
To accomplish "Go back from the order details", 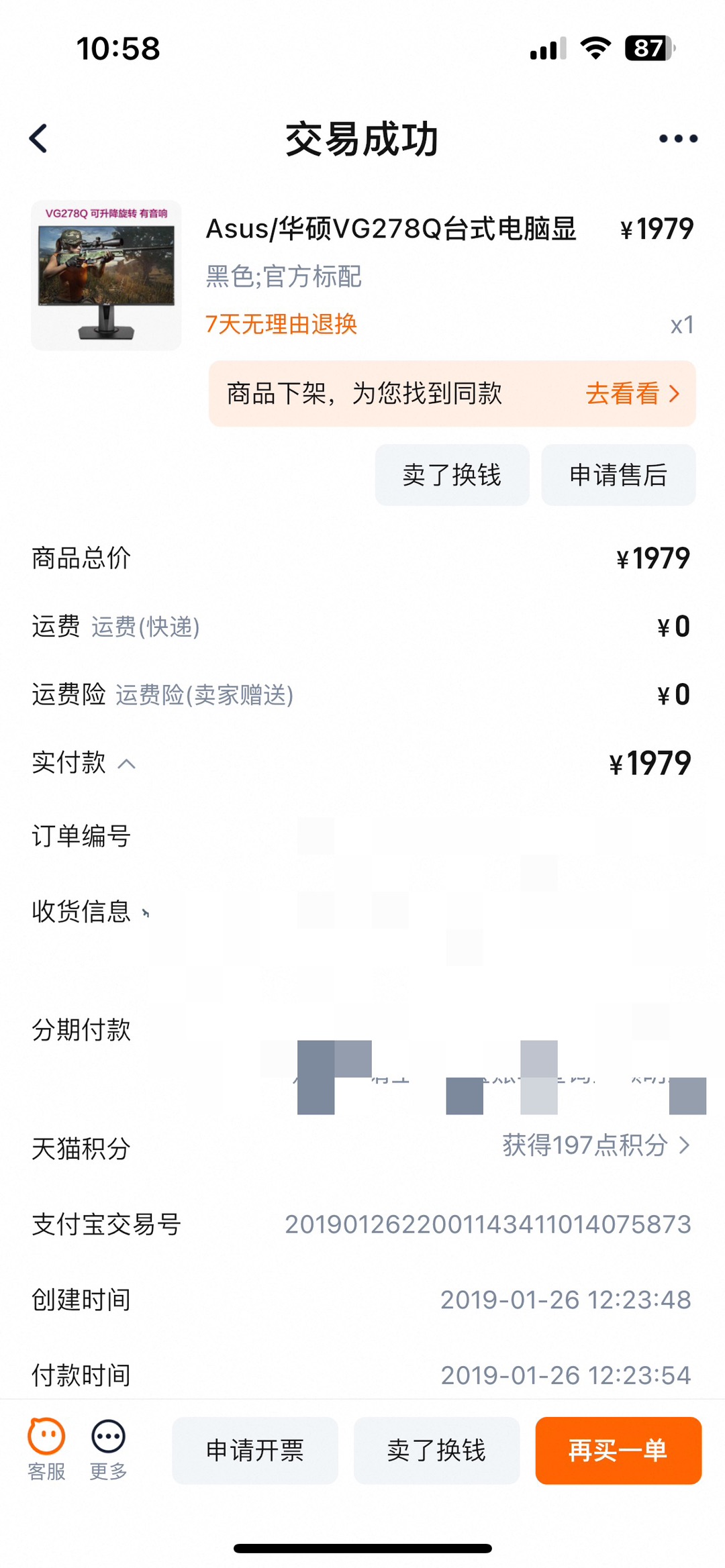I will pyautogui.click(x=39, y=139).
